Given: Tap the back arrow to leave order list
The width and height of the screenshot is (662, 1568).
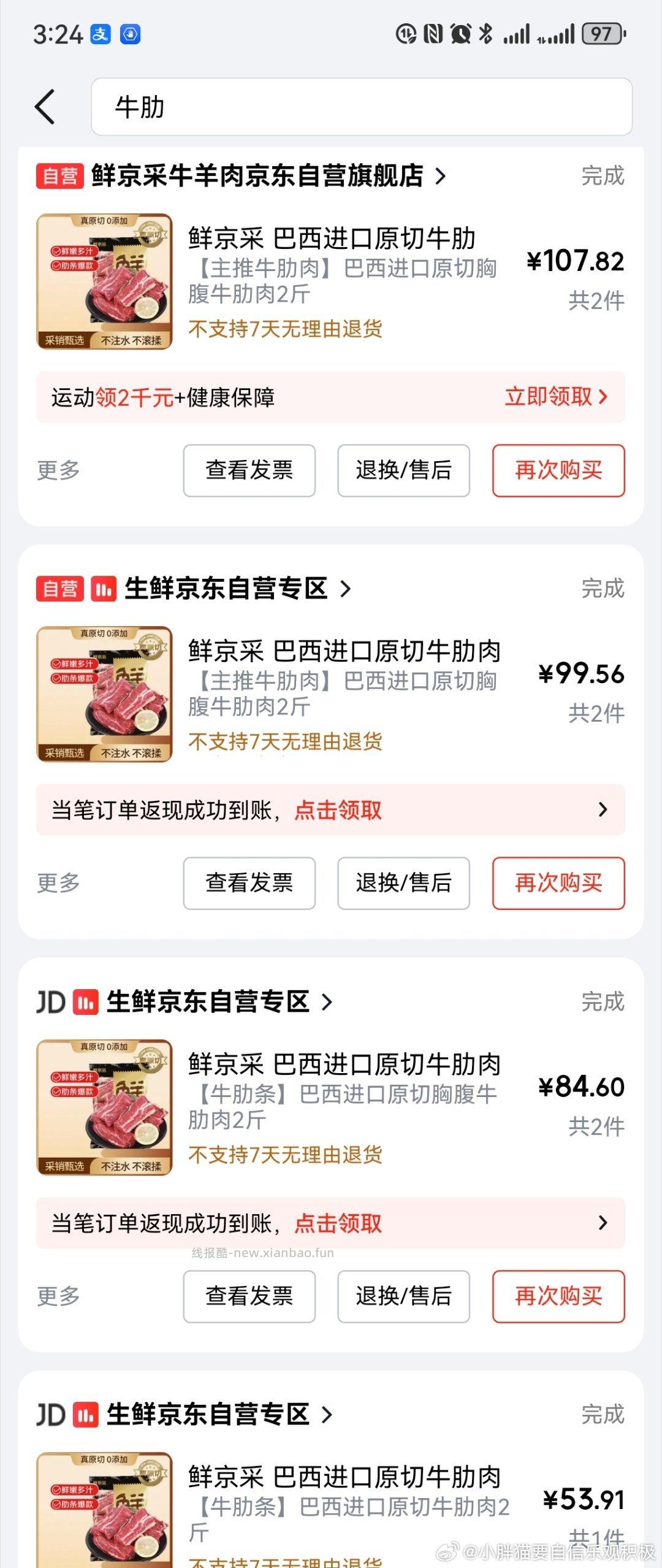Looking at the screenshot, I should (46, 108).
